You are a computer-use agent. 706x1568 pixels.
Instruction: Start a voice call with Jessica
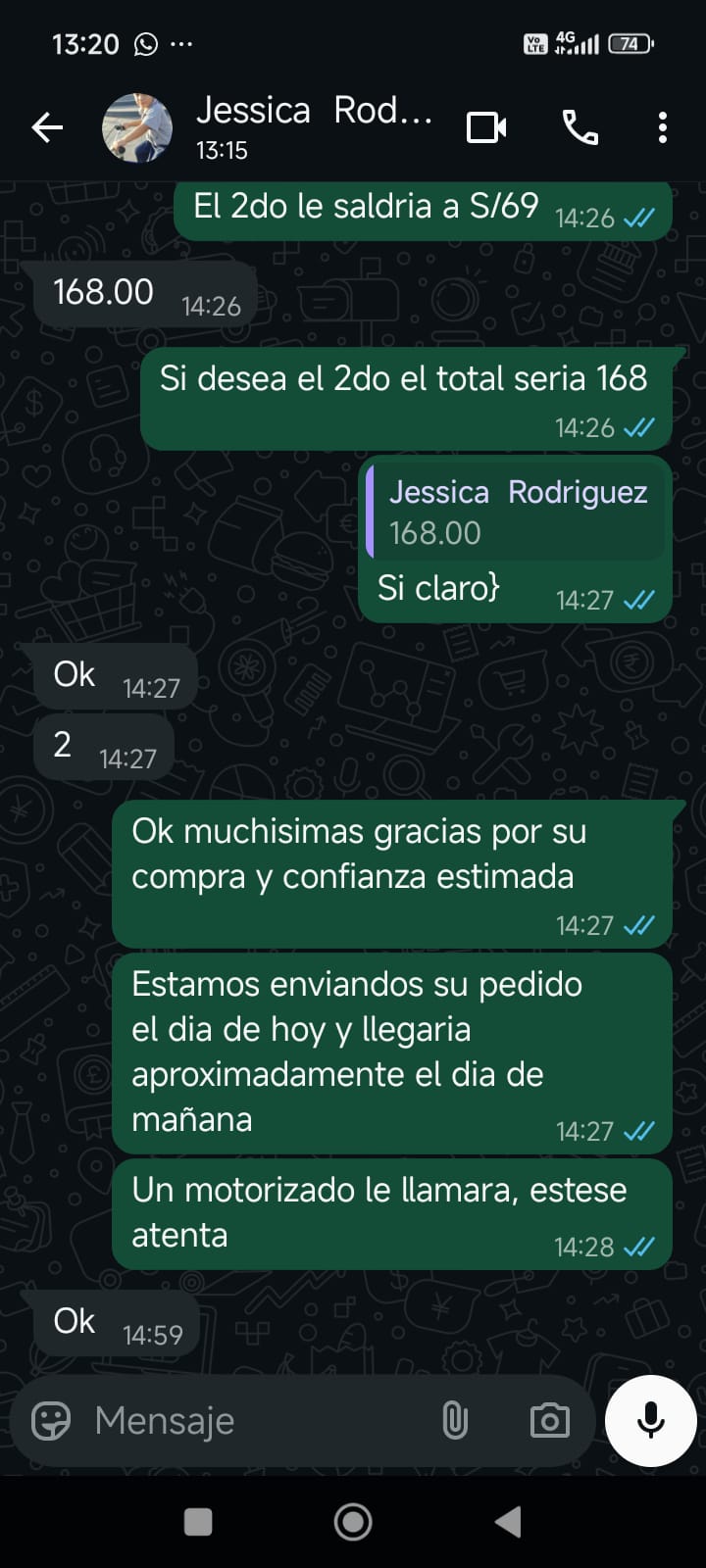pyautogui.click(x=580, y=127)
